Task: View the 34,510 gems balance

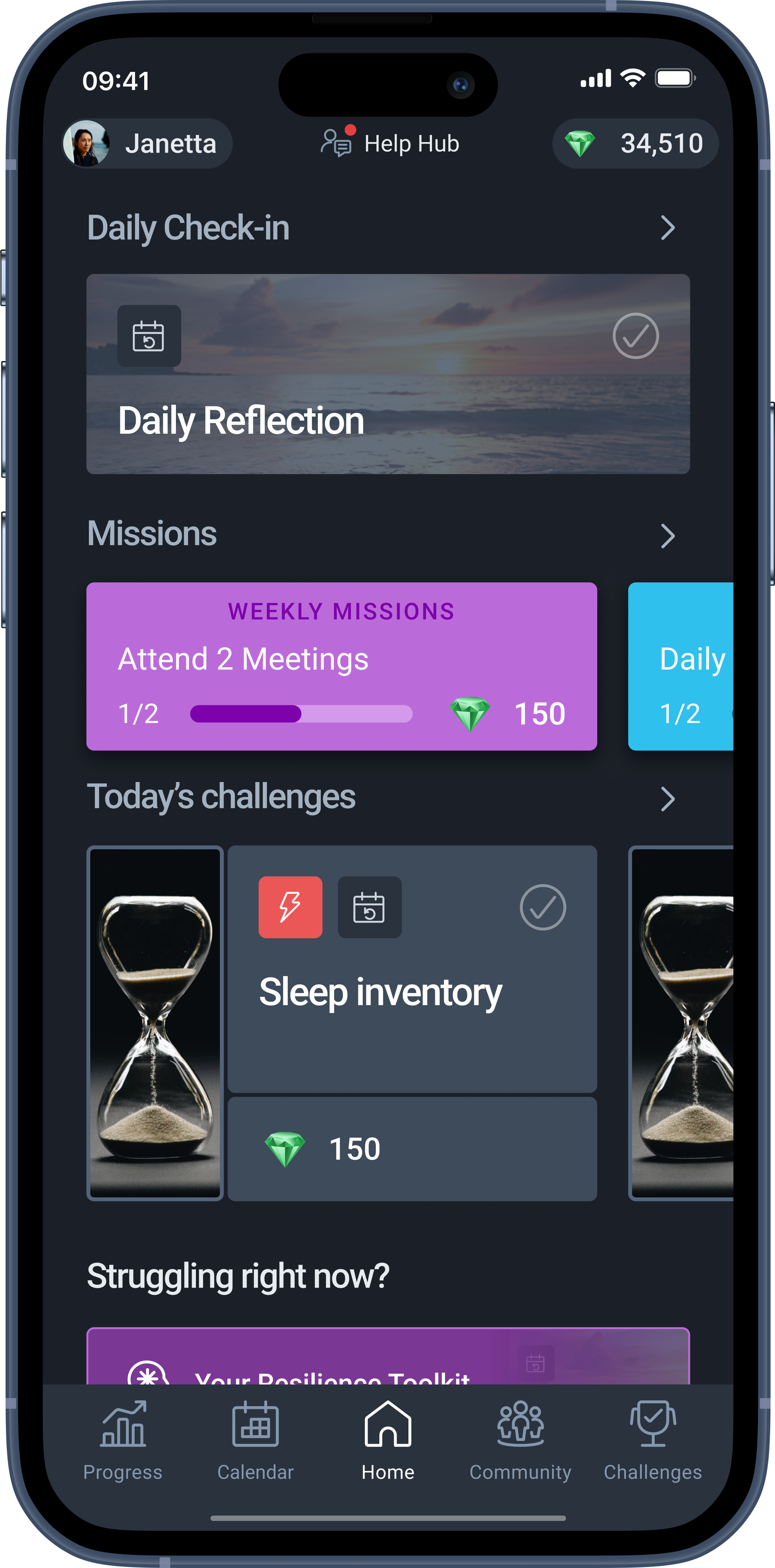Action: [635, 144]
